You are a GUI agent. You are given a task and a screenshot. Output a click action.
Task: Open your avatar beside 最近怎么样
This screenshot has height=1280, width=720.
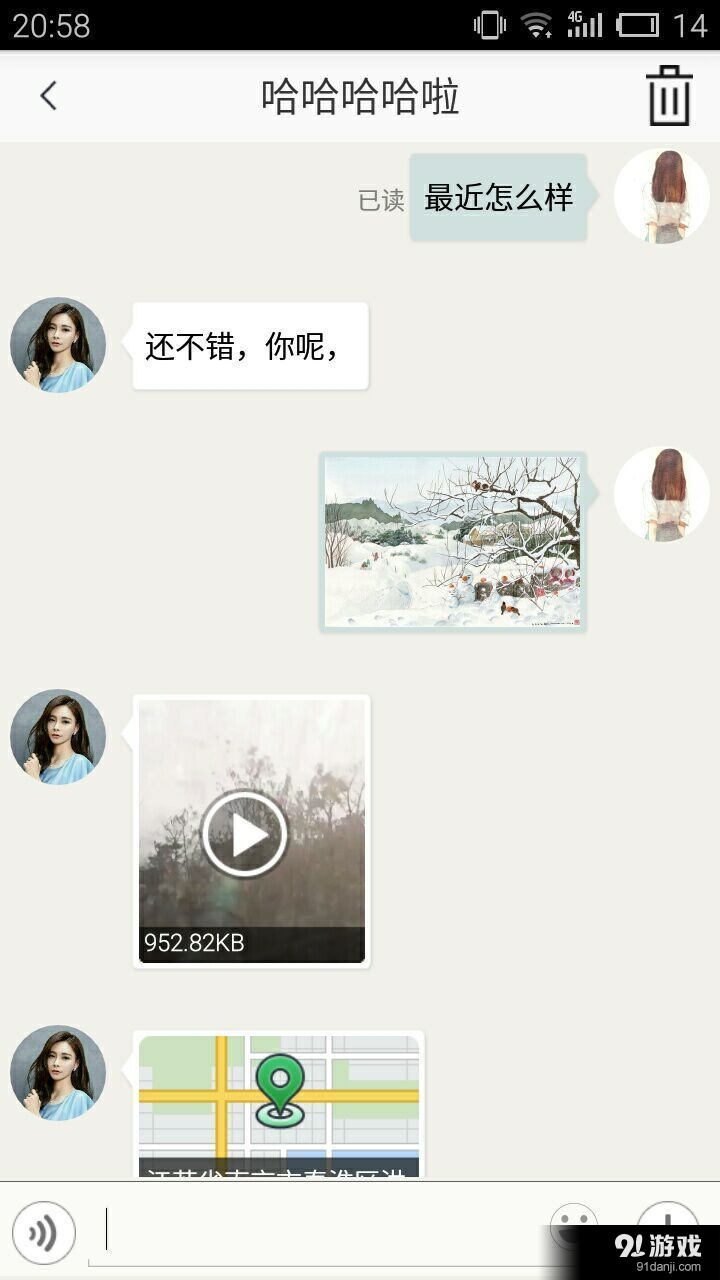[x=661, y=196]
